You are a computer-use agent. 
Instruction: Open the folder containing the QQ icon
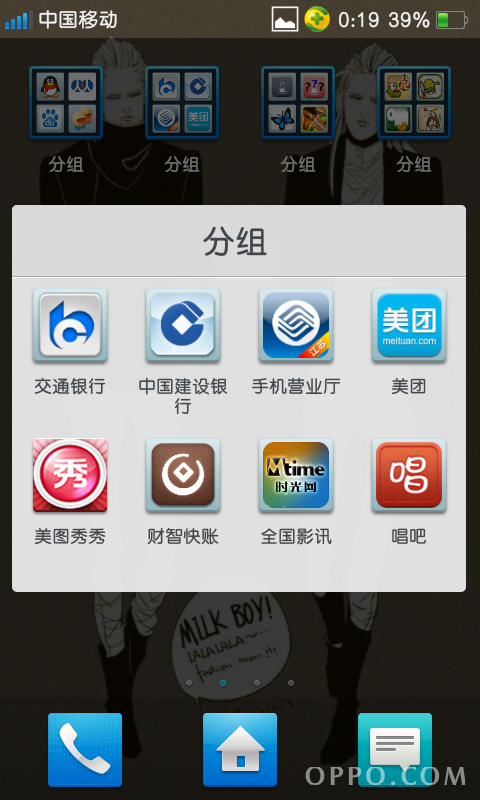66,103
